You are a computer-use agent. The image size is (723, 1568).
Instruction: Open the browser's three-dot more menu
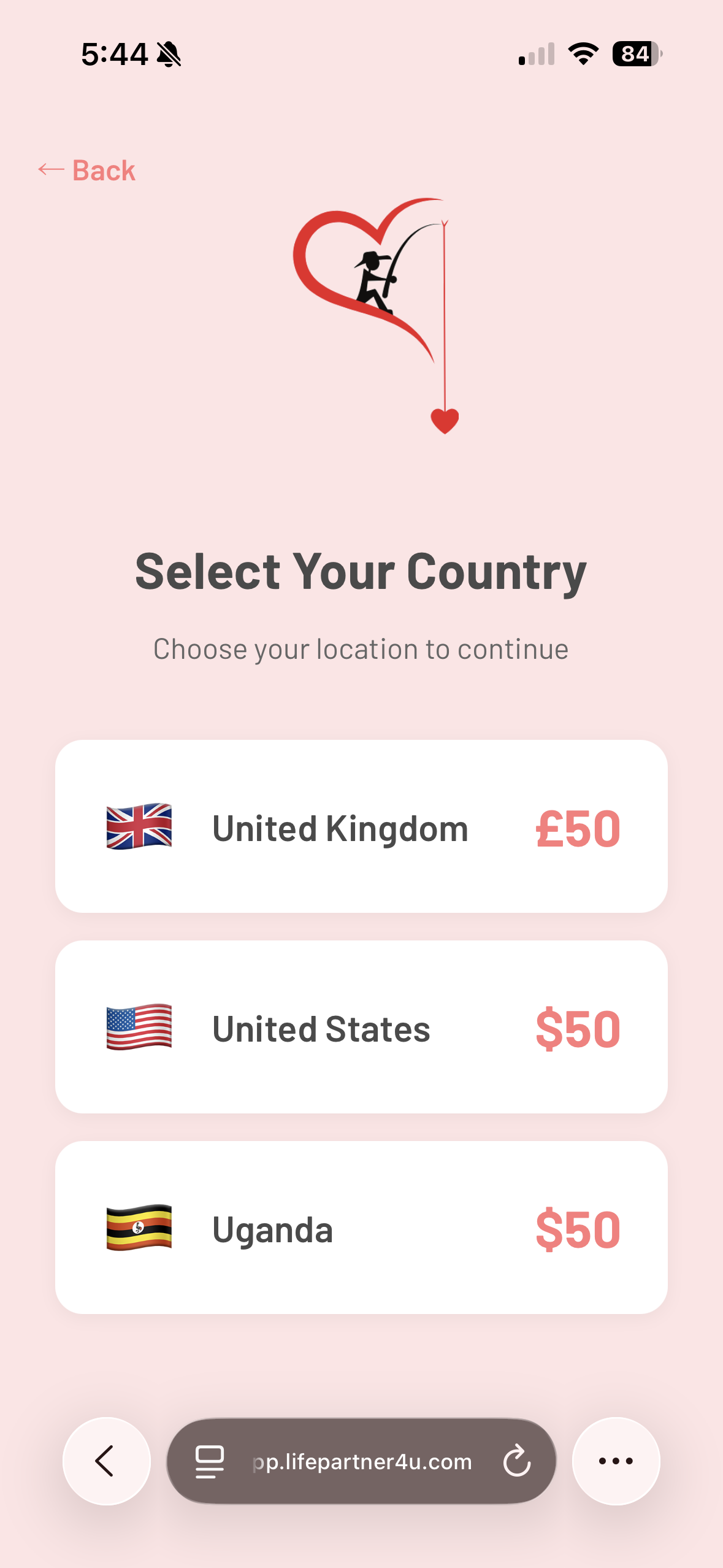click(x=616, y=1461)
